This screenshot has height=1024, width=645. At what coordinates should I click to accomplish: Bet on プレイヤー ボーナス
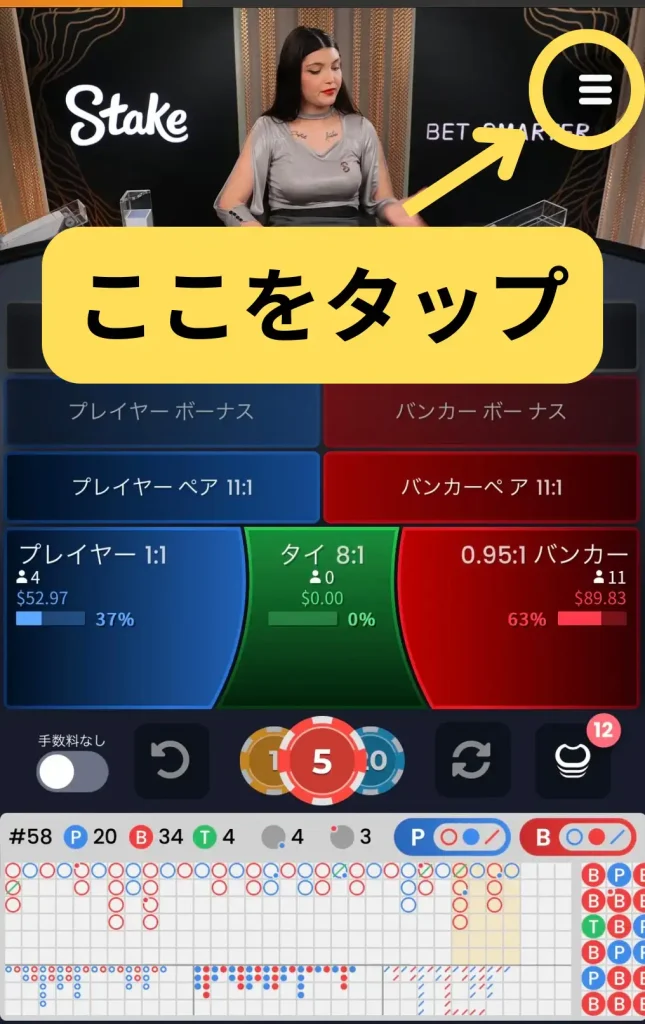(x=162, y=411)
